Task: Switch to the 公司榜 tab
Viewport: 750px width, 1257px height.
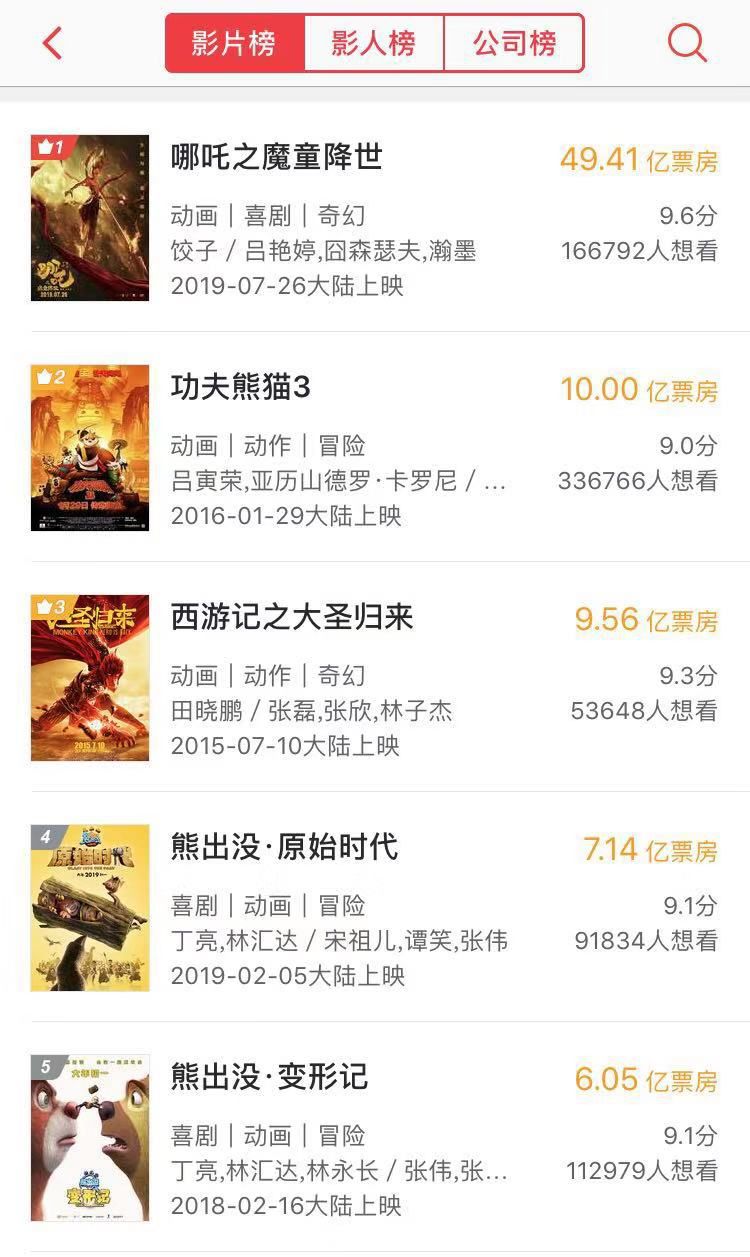Action: [514, 43]
